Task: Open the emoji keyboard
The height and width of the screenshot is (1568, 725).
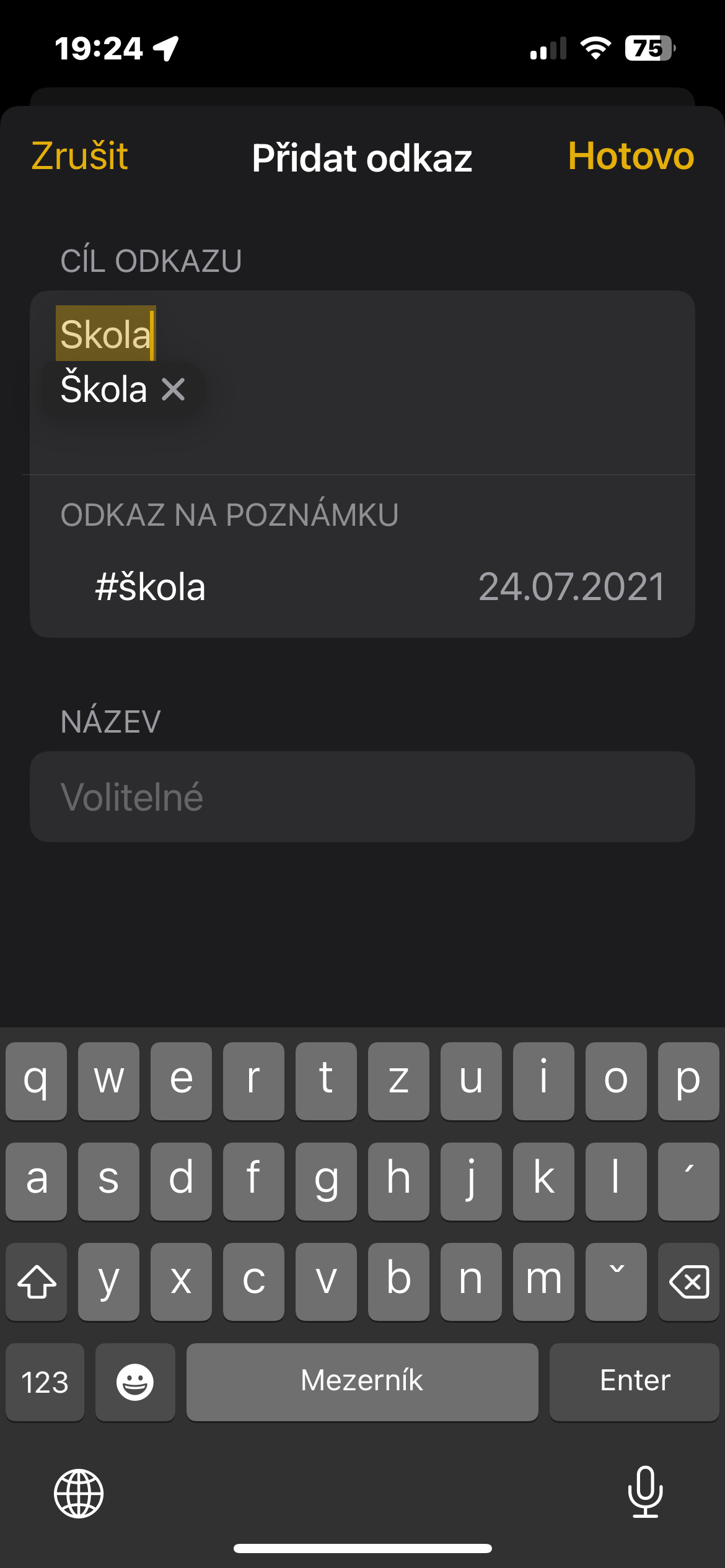Action: click(x=135, y=1381)
